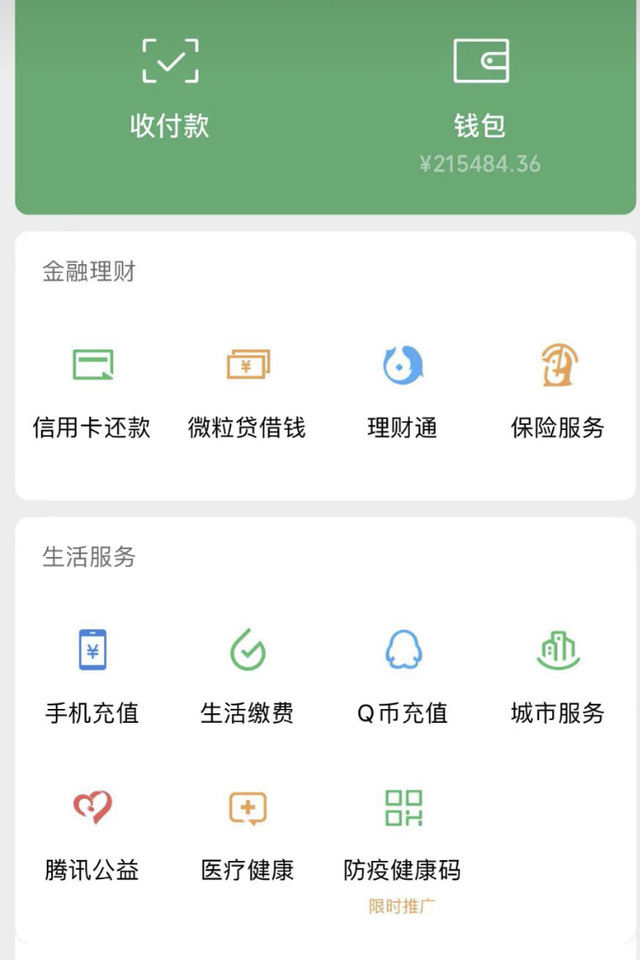Open 腾讯公益 charity page

(92, 836)
